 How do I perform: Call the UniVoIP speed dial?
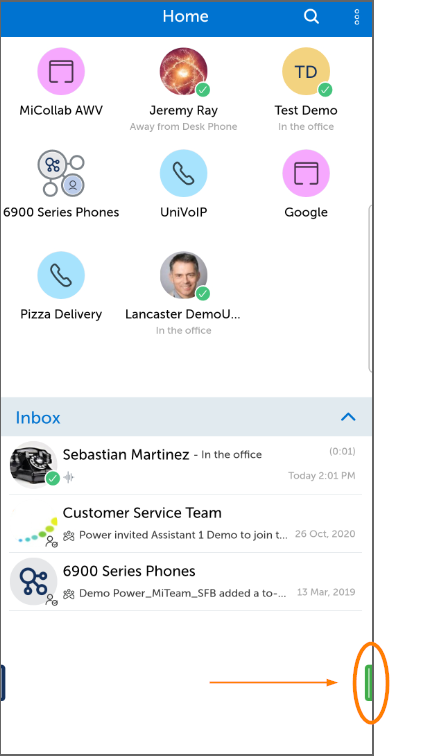click(x=183, y=184)
